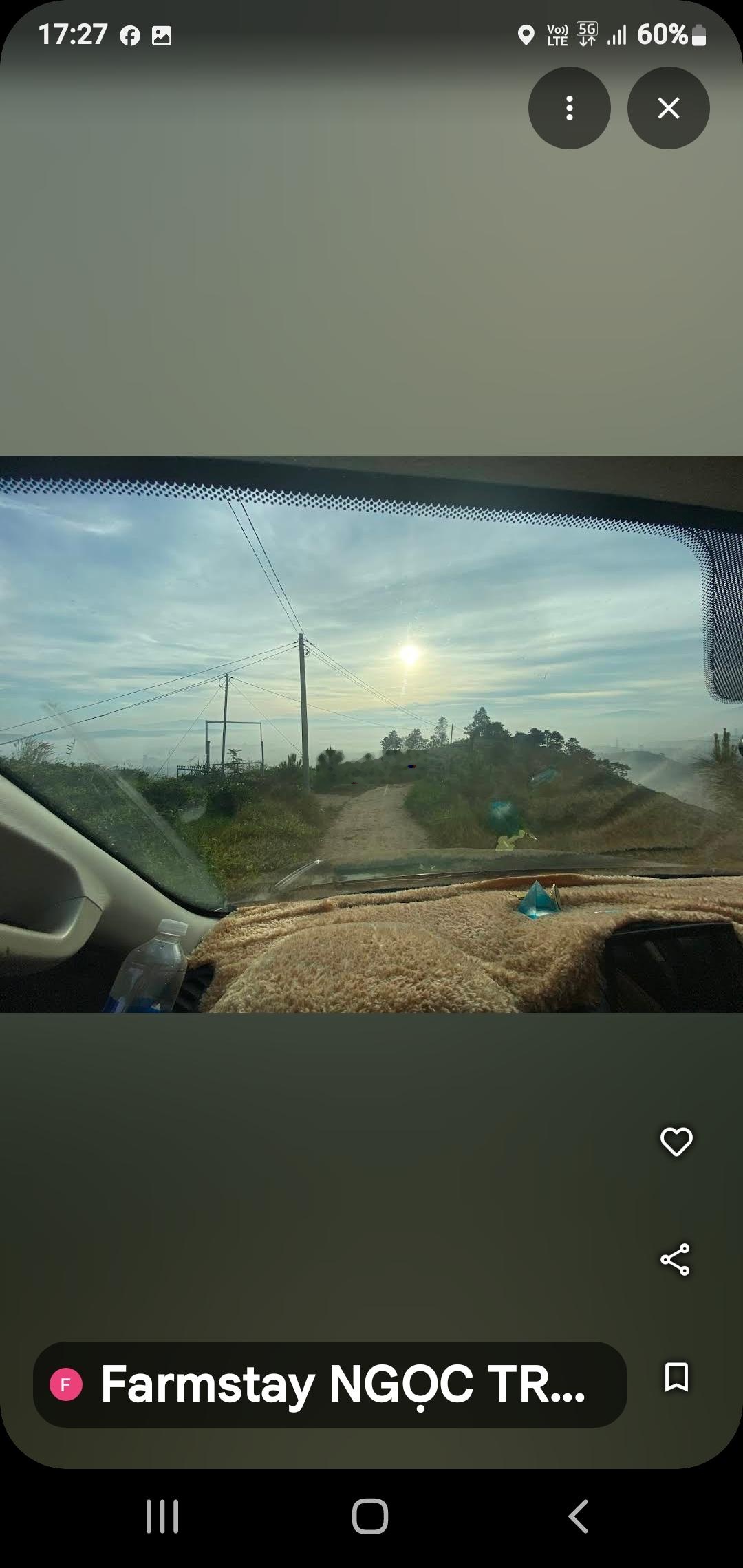Go back using the system back button
The image size is (743, 1568).
578,1516
